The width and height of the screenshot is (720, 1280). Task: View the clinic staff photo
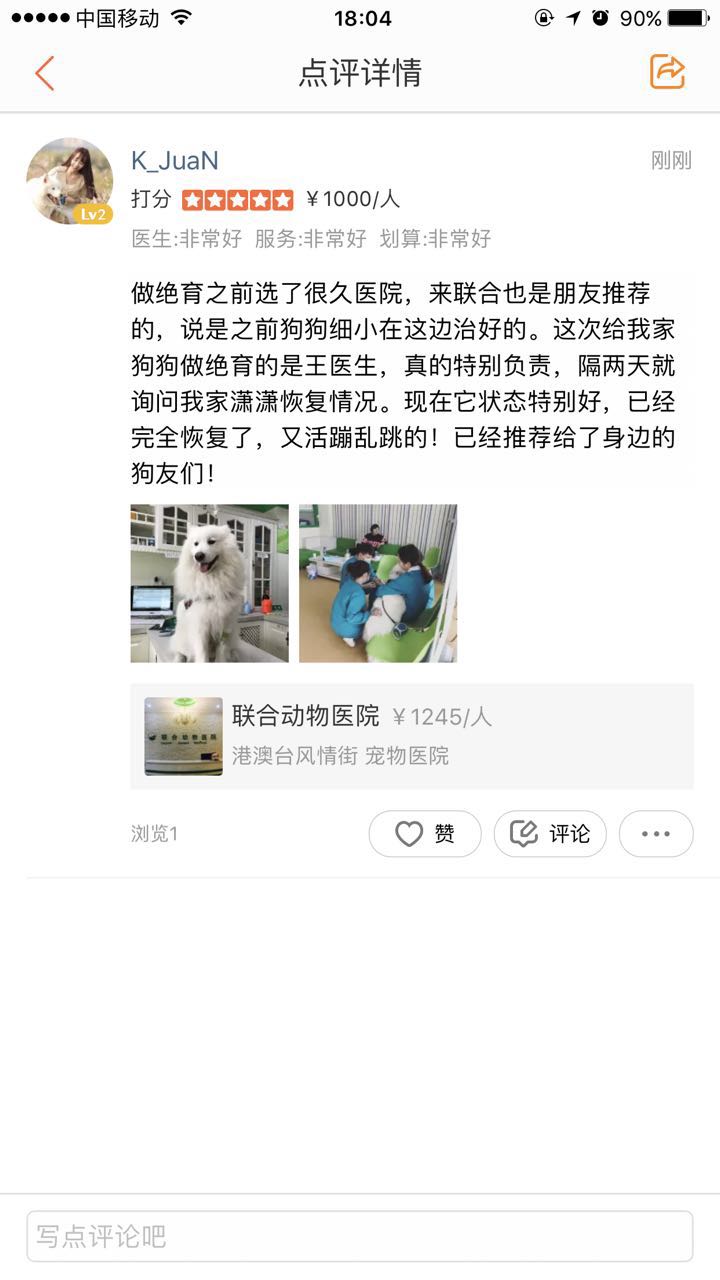coord(378,583)
